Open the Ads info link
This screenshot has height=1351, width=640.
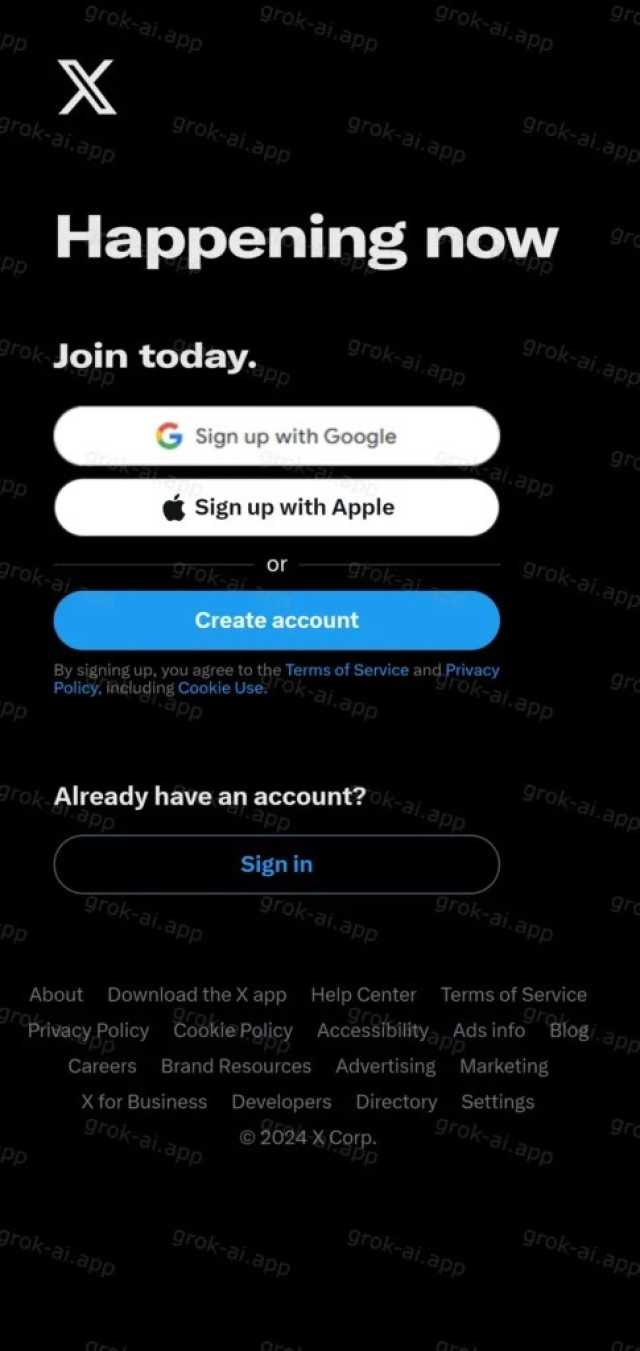tap(489, 1030)
